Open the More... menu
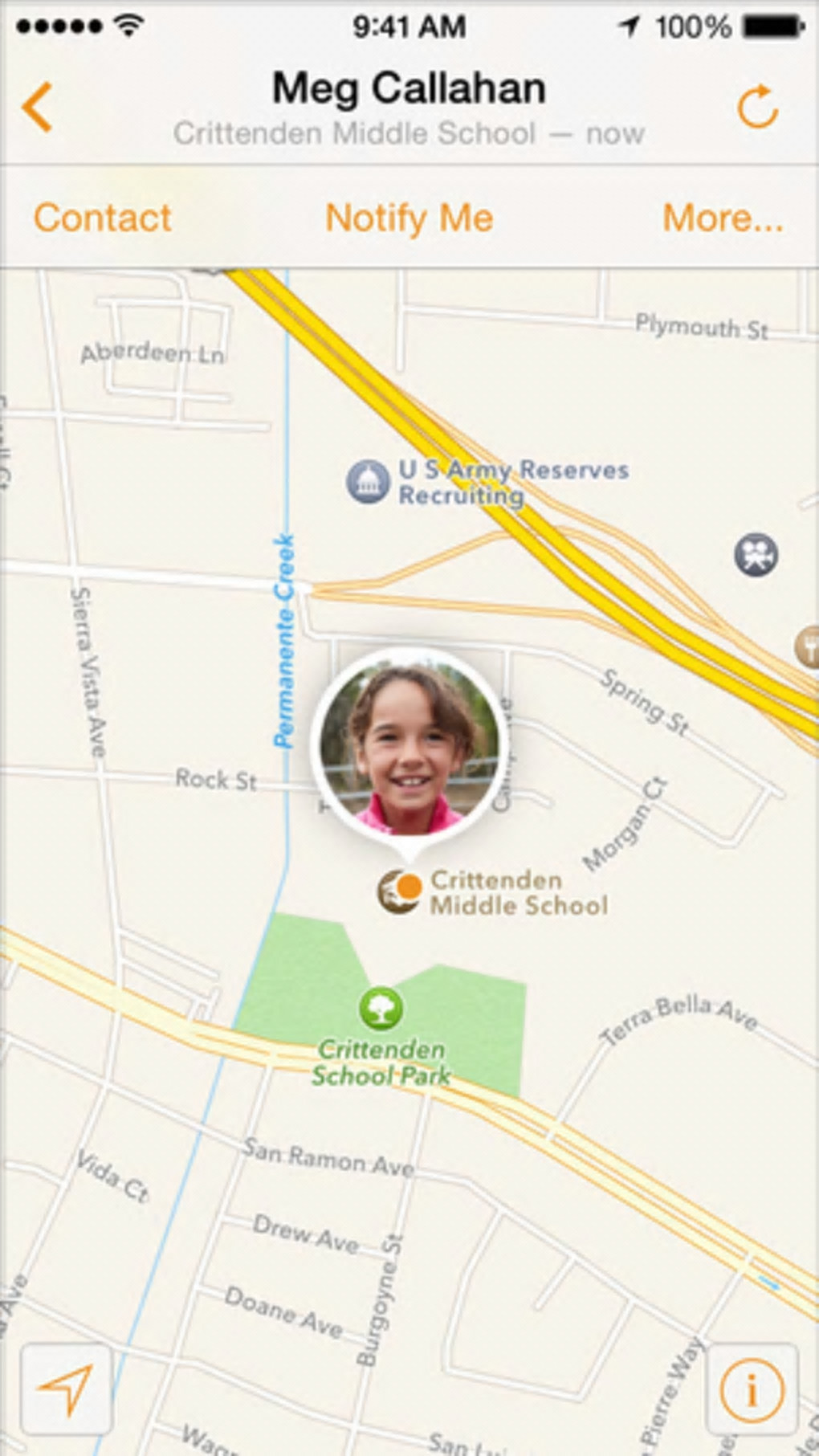 click(x=722, y=218)
